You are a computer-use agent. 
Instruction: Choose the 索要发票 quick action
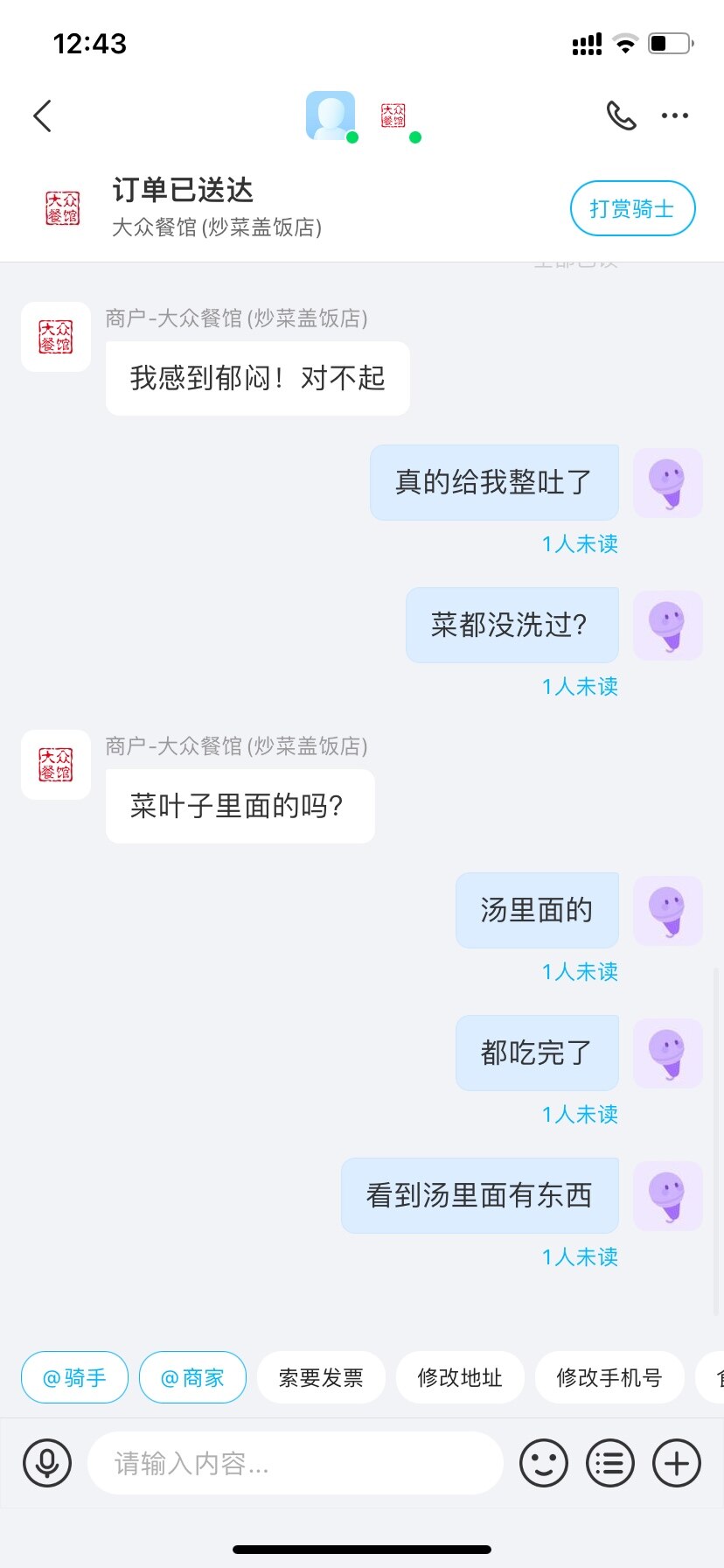[x=321, y=1377]
